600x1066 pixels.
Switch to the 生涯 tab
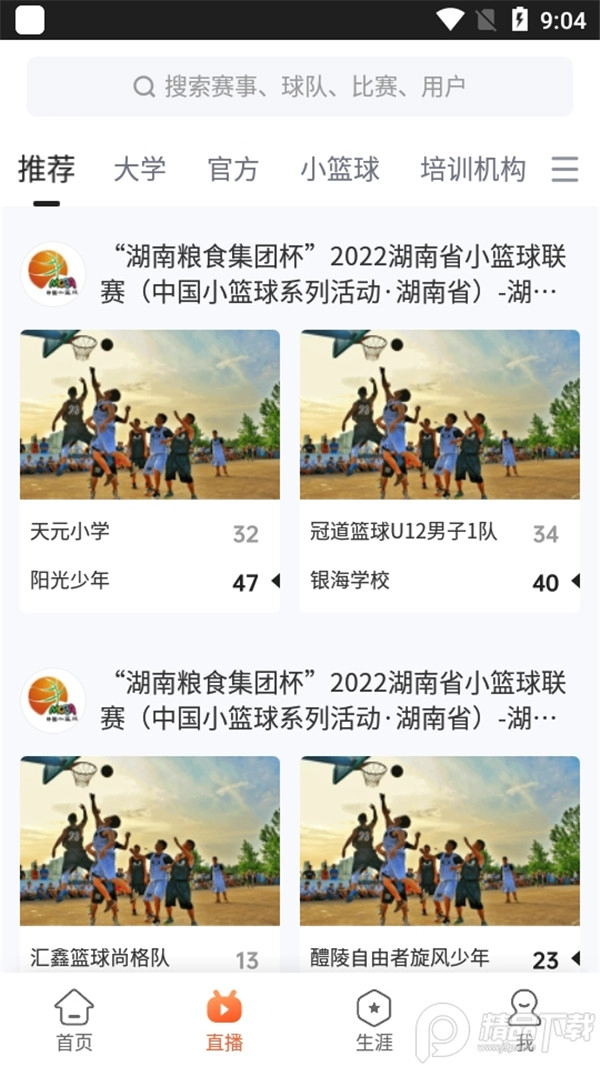click(x=374, y=1020)
